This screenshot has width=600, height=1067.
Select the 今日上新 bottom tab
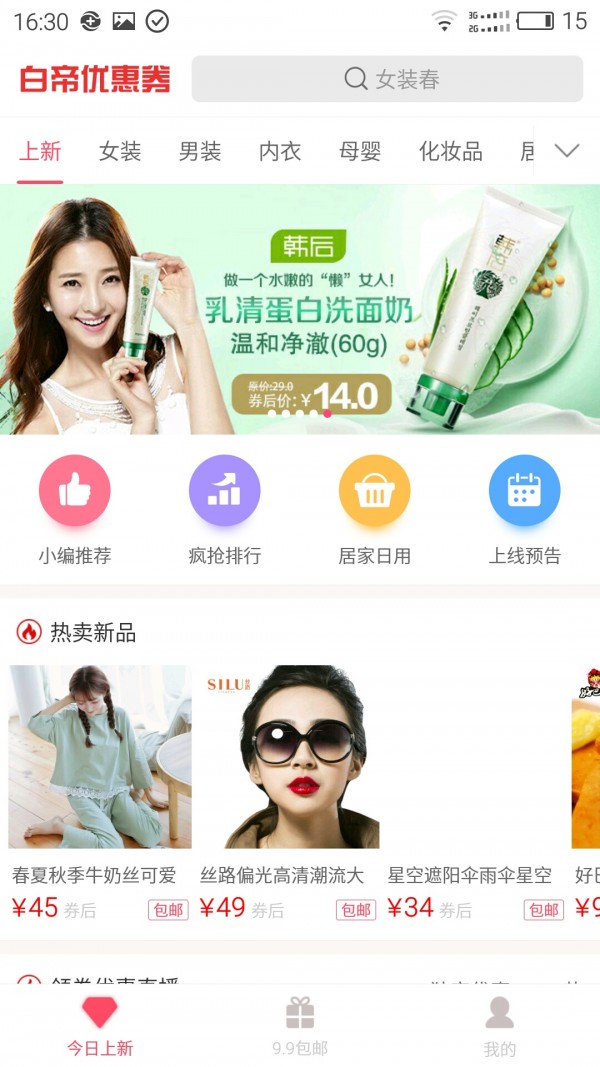[x=100, y=1026]
